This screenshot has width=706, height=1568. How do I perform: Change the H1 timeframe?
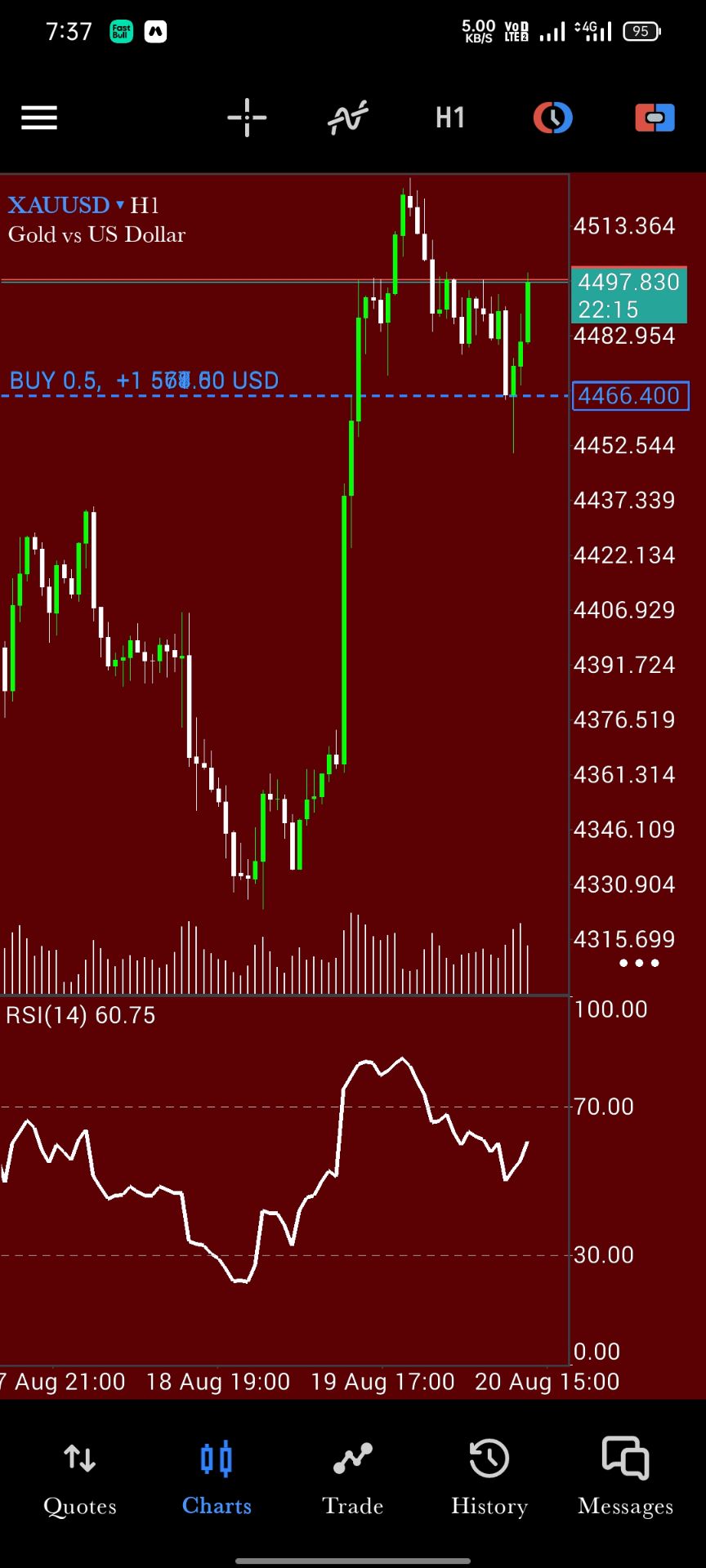tap(450, 118)
